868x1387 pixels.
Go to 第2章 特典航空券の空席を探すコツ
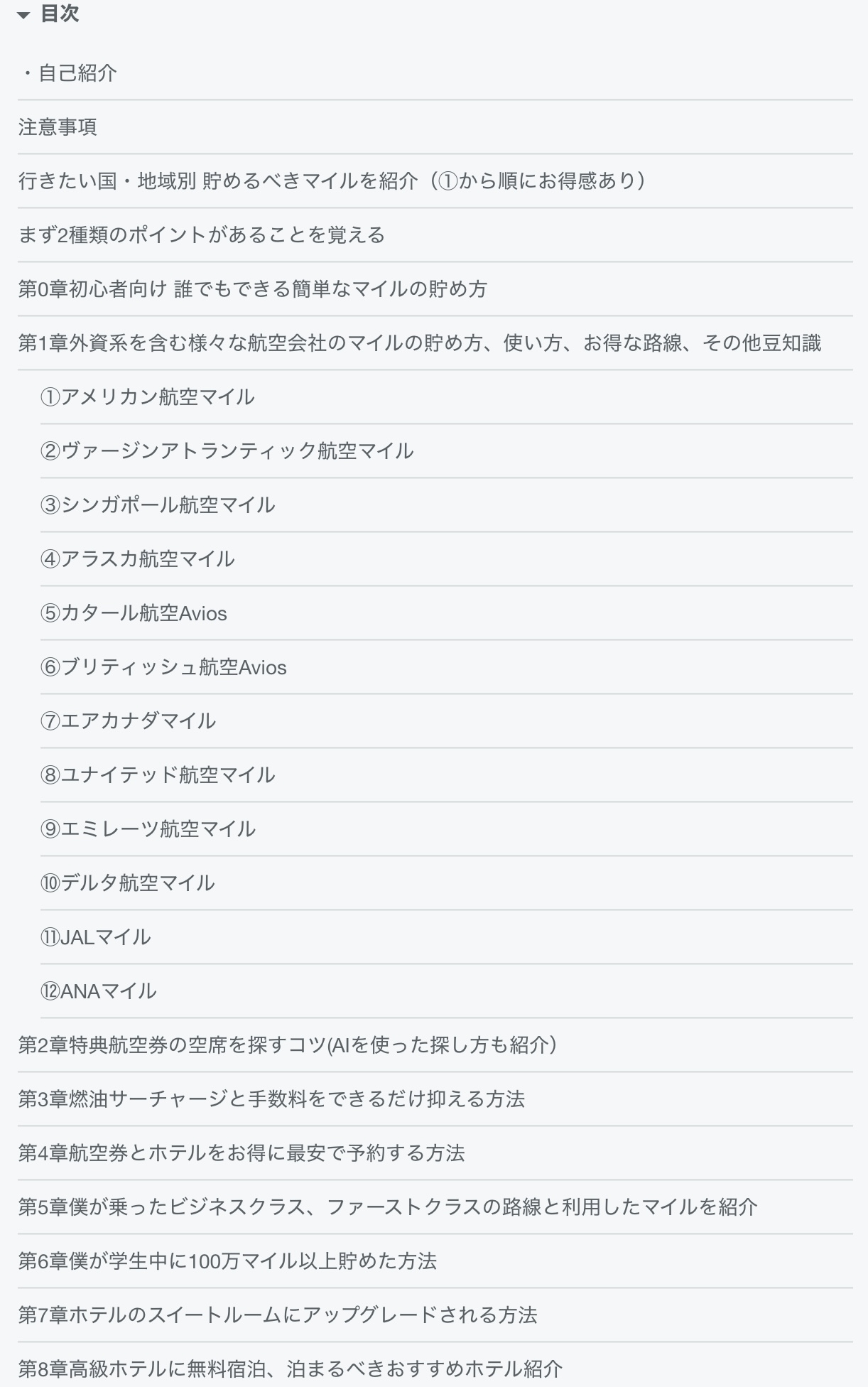tap(287, 1045)
